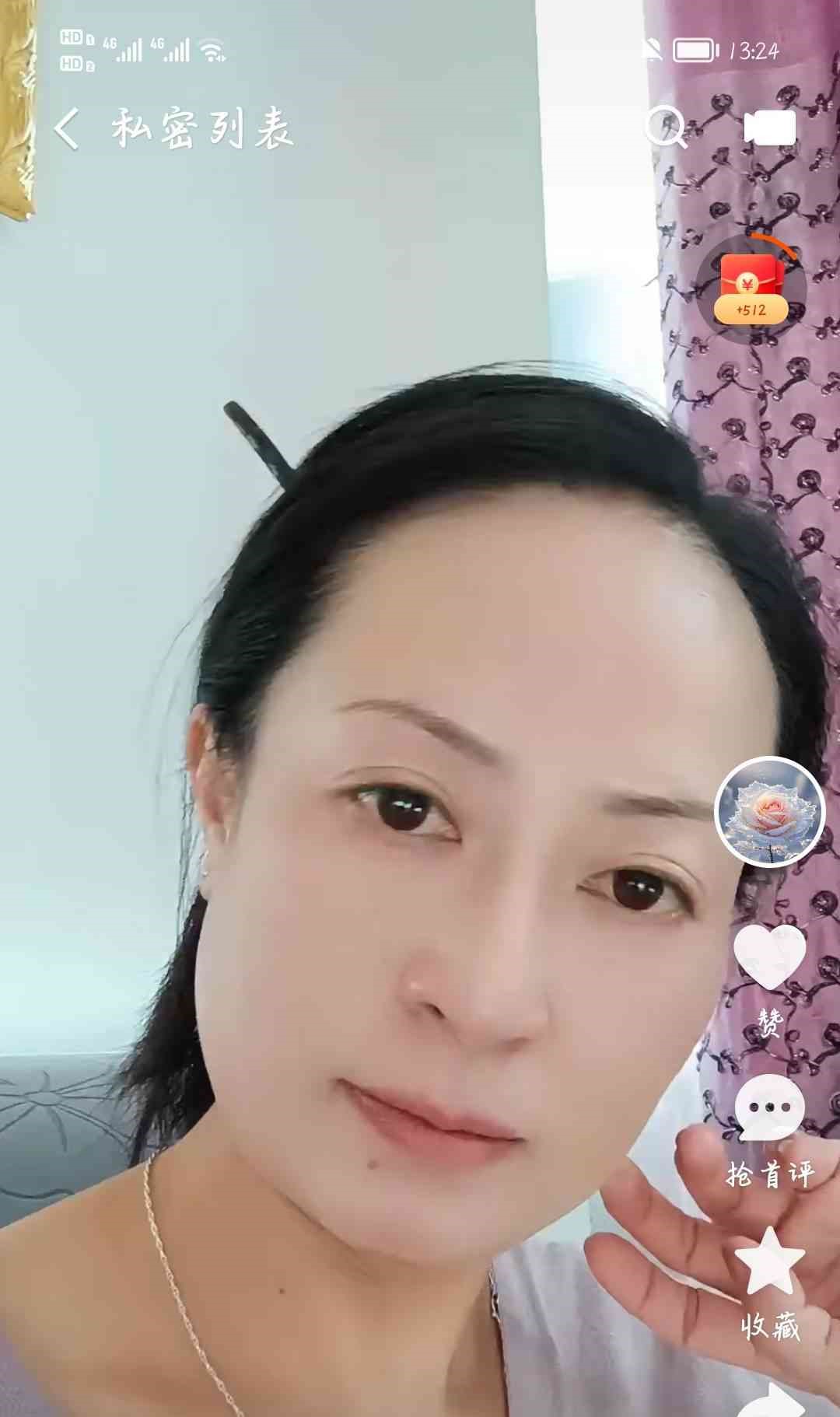Open the creator's rose avatar profile

pos(768,810)
